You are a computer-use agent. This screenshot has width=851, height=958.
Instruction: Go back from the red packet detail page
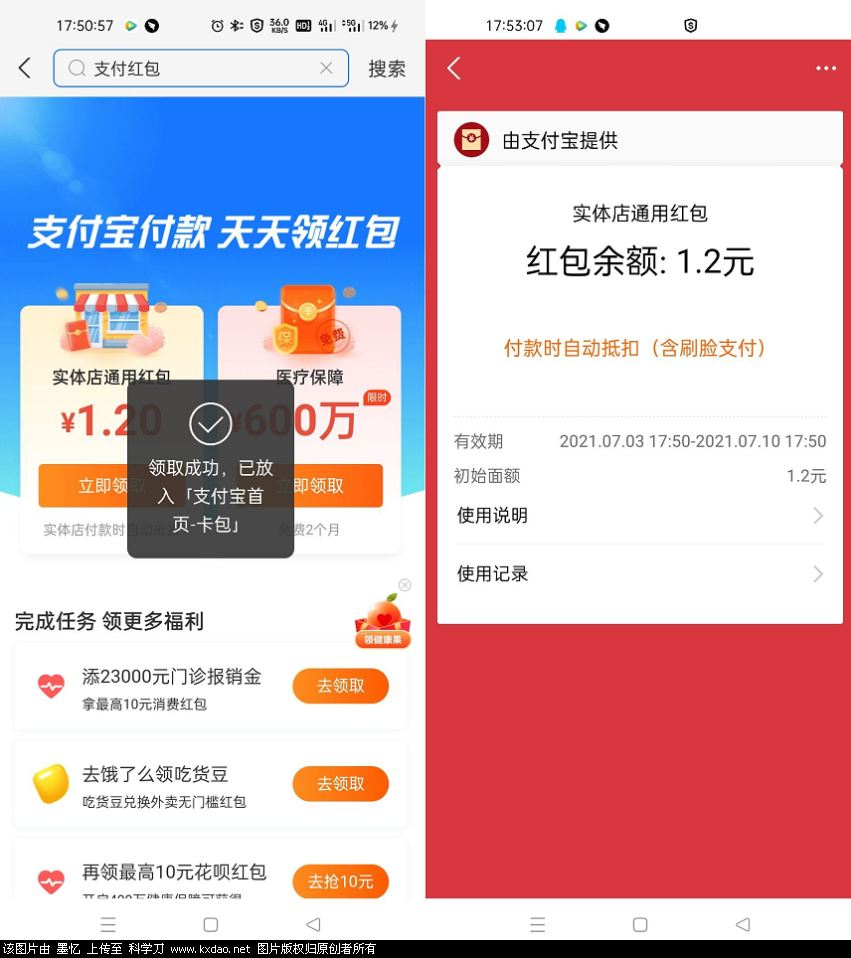pos(454,68)
